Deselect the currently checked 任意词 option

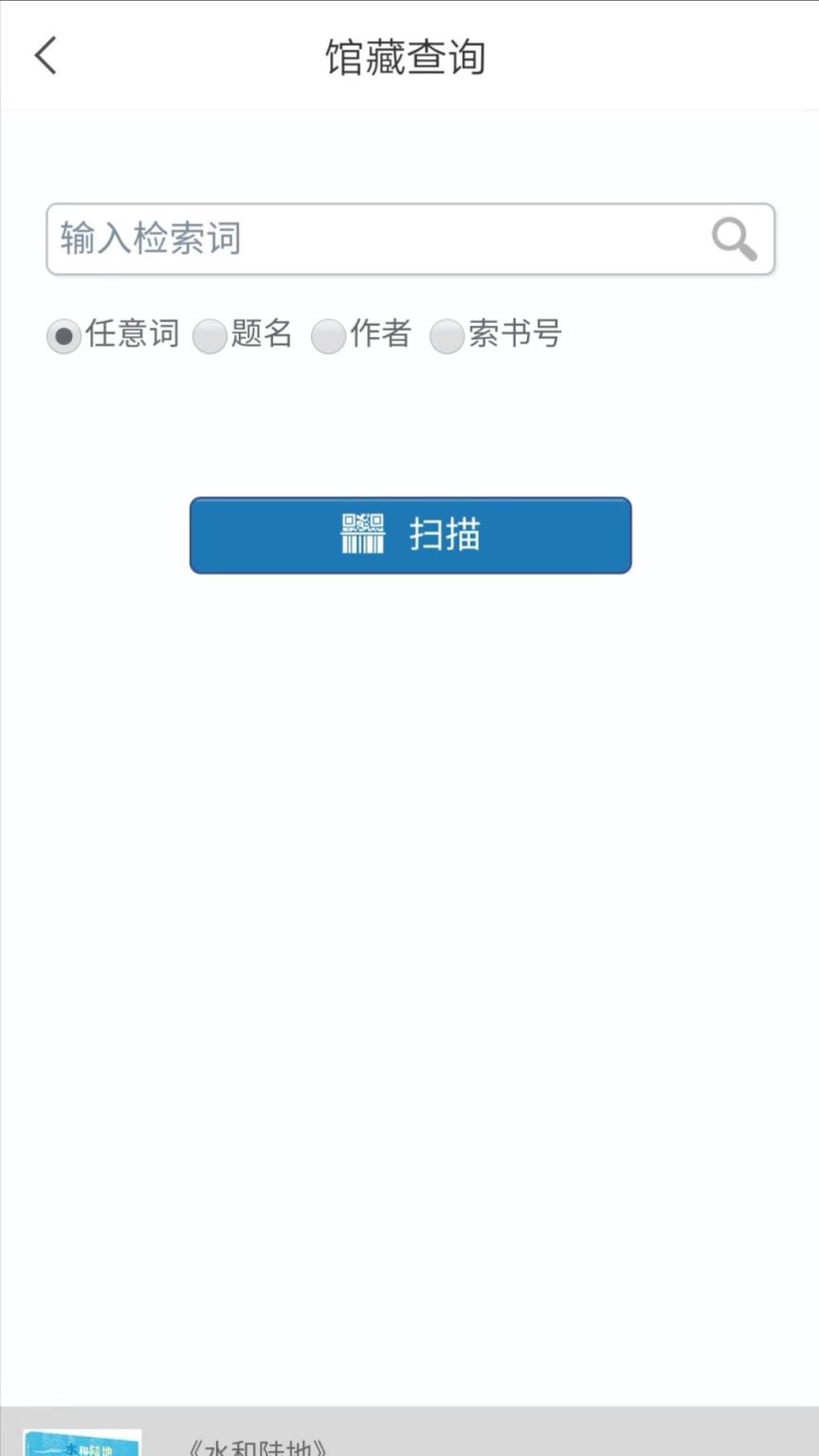click(63, 336)
